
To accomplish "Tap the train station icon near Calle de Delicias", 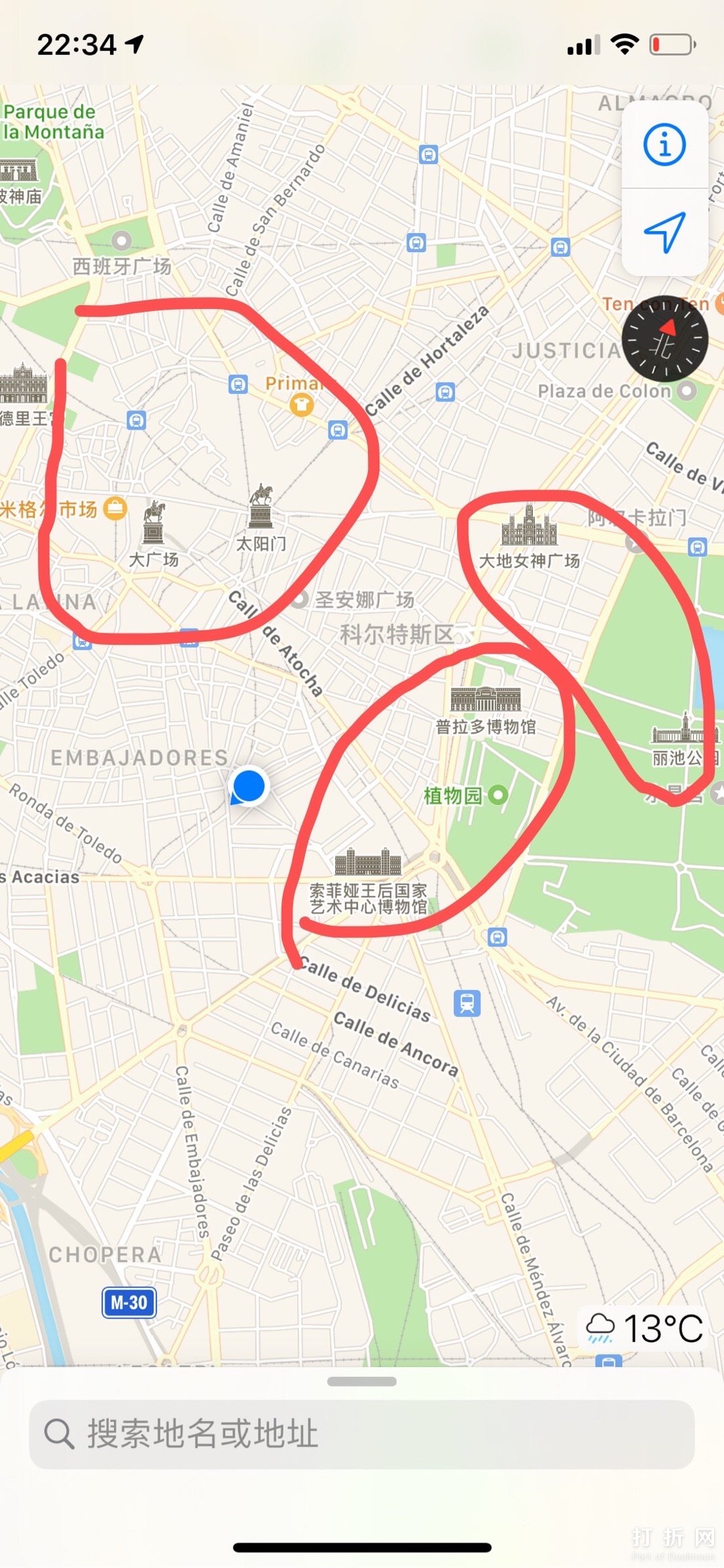I will 467,1004.
